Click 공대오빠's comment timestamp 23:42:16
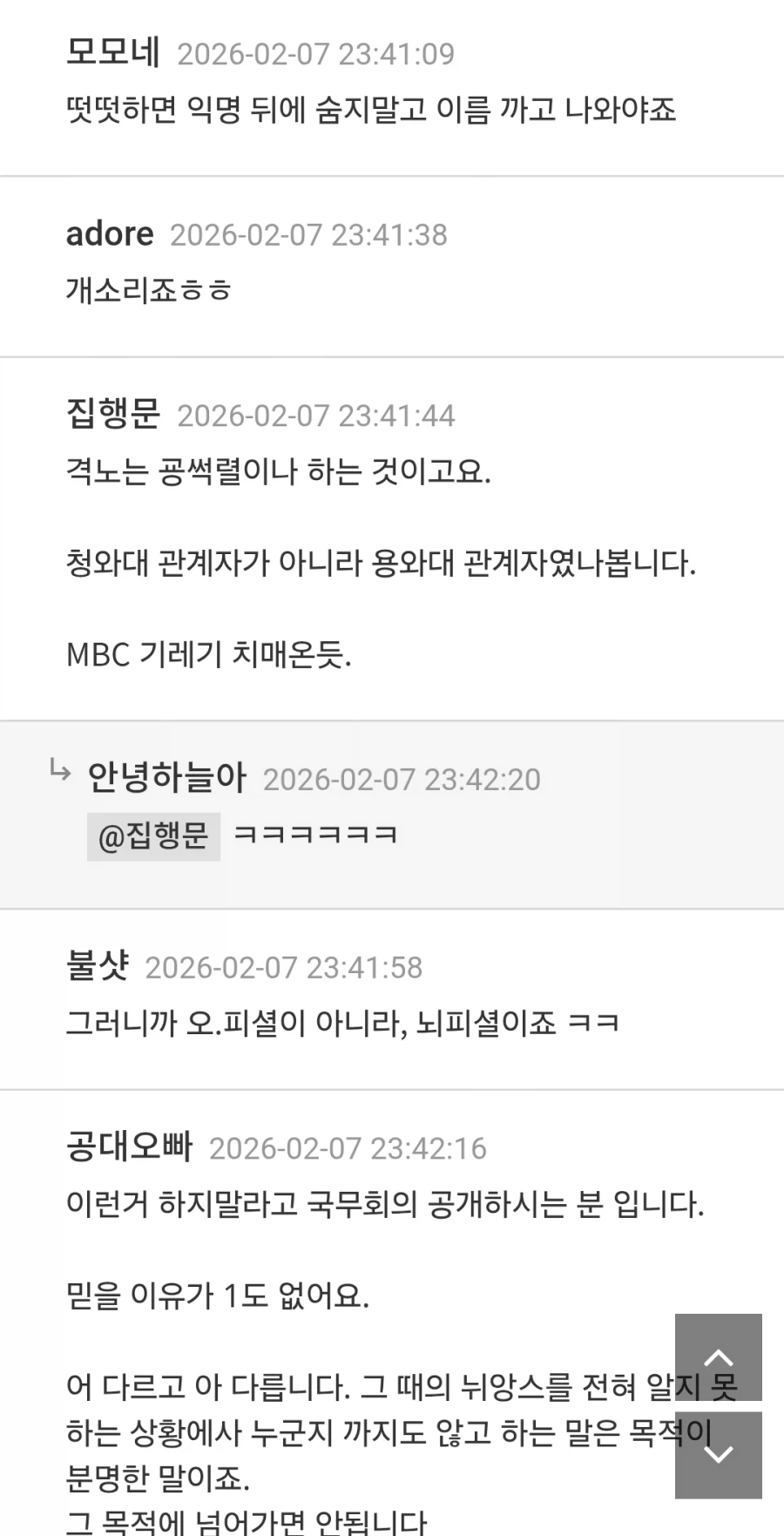Image resolution: width=784 pixels, height=1536 pixels. 348,1149
